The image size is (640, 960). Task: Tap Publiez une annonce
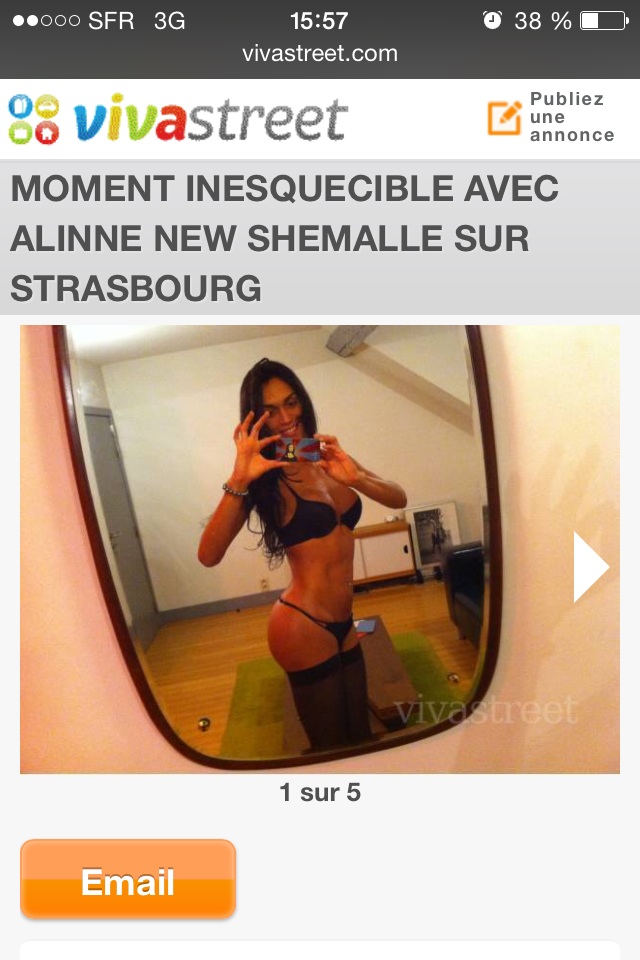[551, 118]
